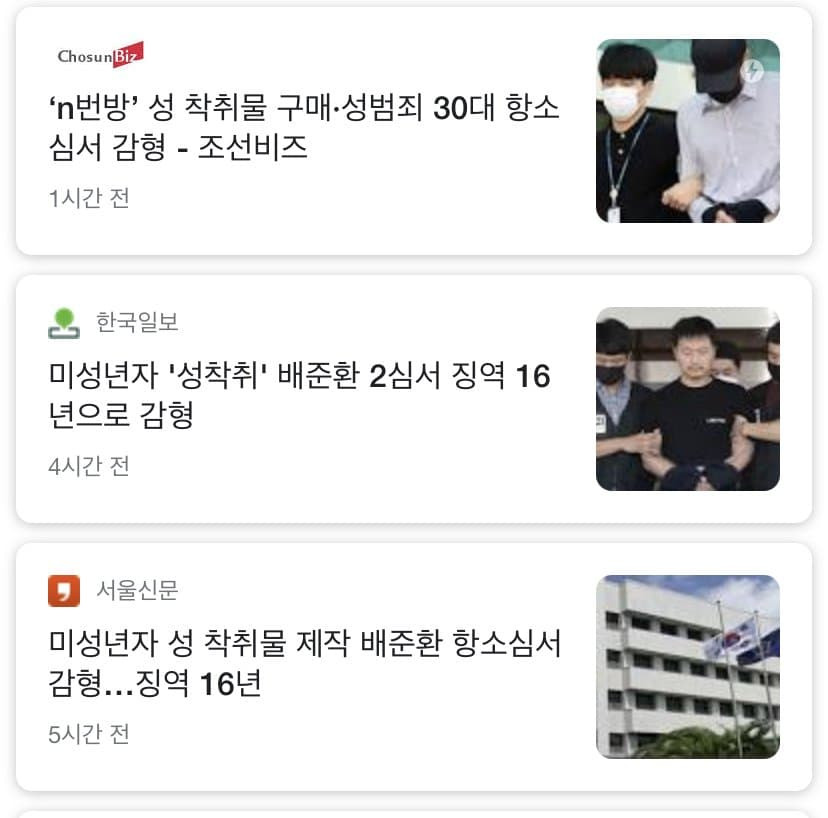828x818 pixels.
Task: Open the ChosunBiz 'n번방' 30대 항소심 article
Action: click(x=305, y=128)
